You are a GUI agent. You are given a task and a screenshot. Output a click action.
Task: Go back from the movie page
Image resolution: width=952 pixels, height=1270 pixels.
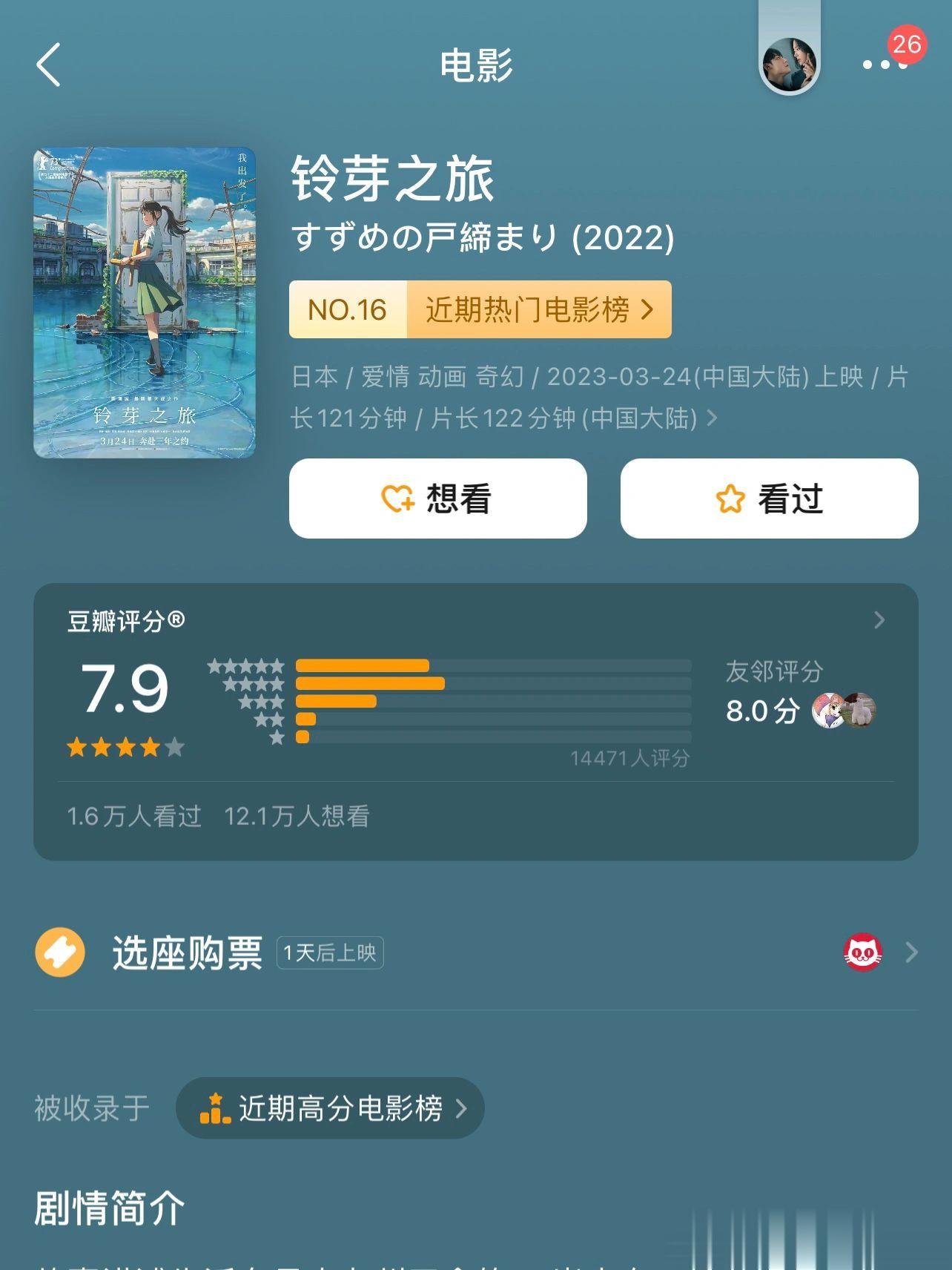tap(49, 65)
